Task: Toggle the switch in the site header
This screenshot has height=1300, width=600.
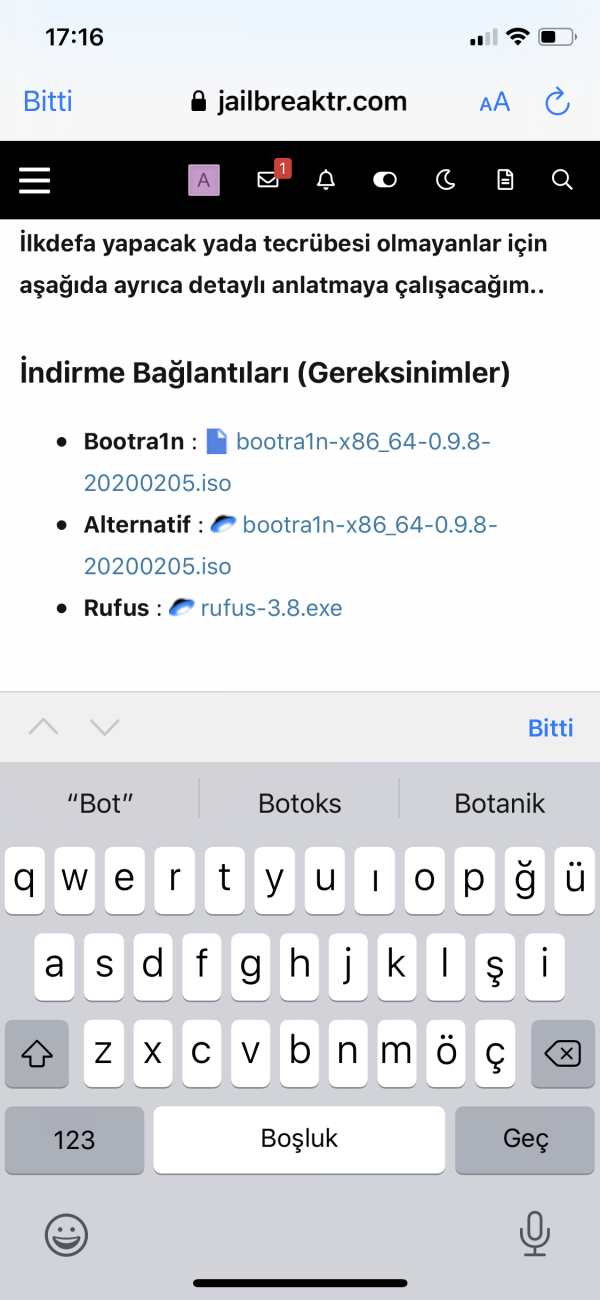Action: click(x=385, y=180)
